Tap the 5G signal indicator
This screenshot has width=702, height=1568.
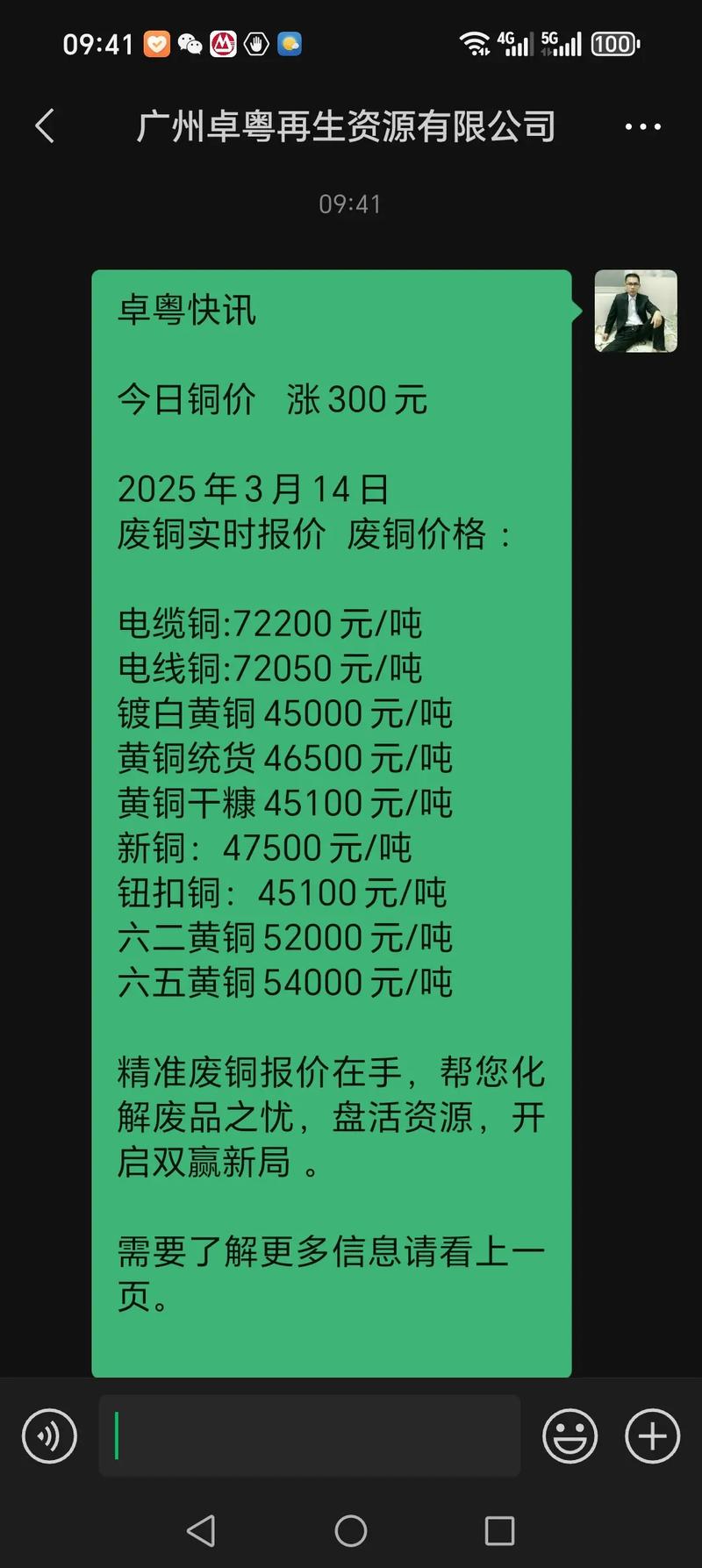[x=557, y=43]
